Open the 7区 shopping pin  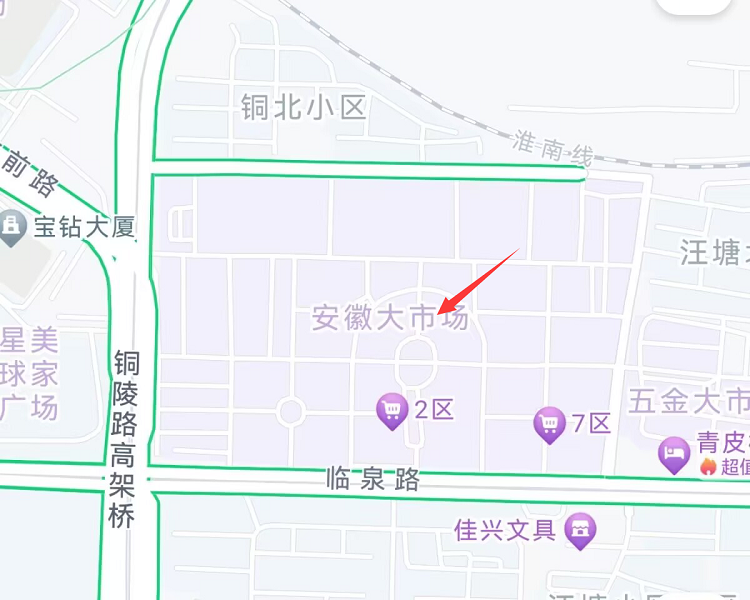(548, 423)
